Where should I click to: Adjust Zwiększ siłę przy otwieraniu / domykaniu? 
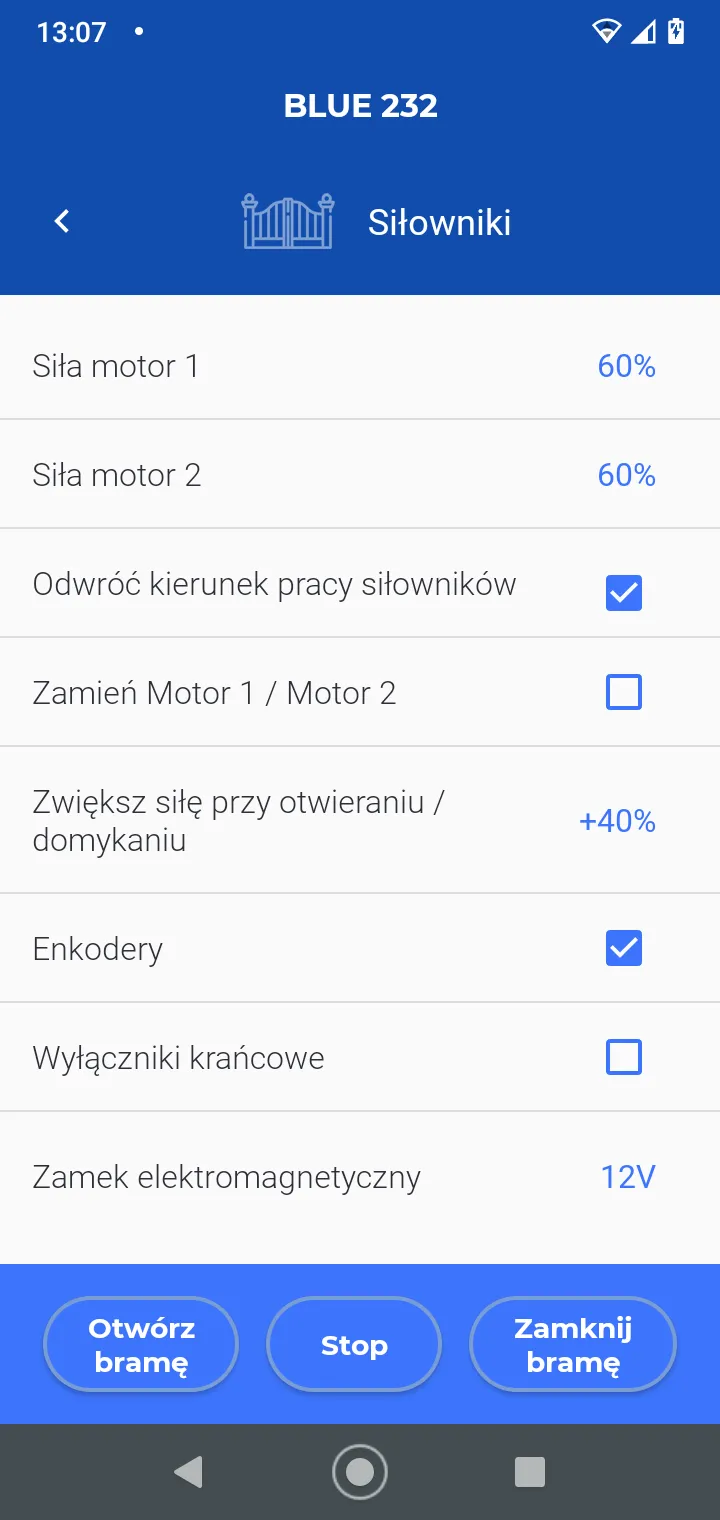617,821
